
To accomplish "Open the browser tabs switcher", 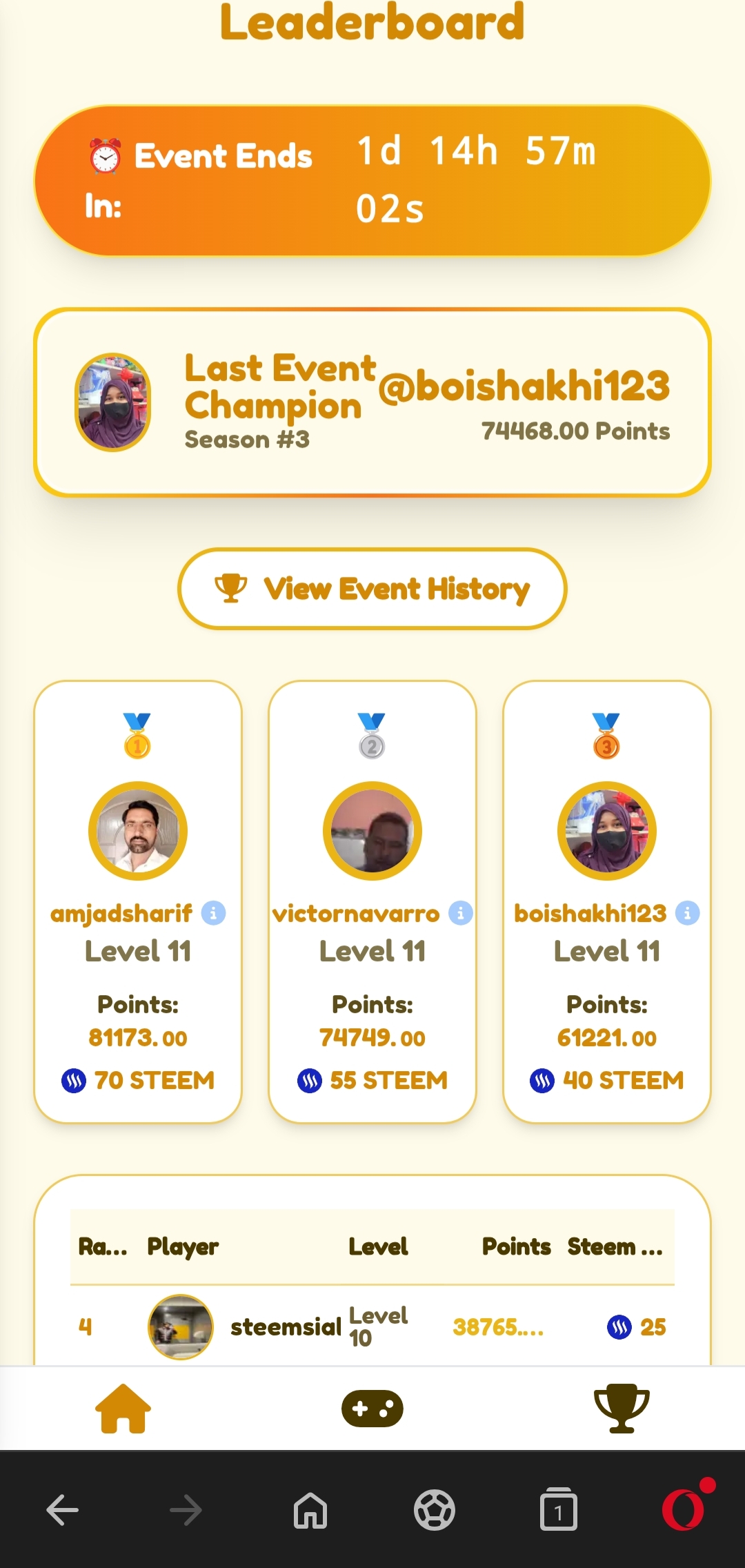I will click(558, 1511).
